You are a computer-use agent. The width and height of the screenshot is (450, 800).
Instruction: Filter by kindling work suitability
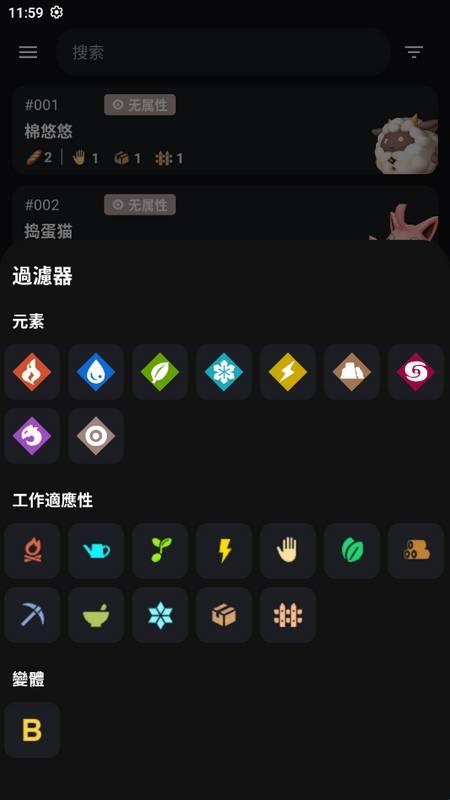click(x=32, y=551)
